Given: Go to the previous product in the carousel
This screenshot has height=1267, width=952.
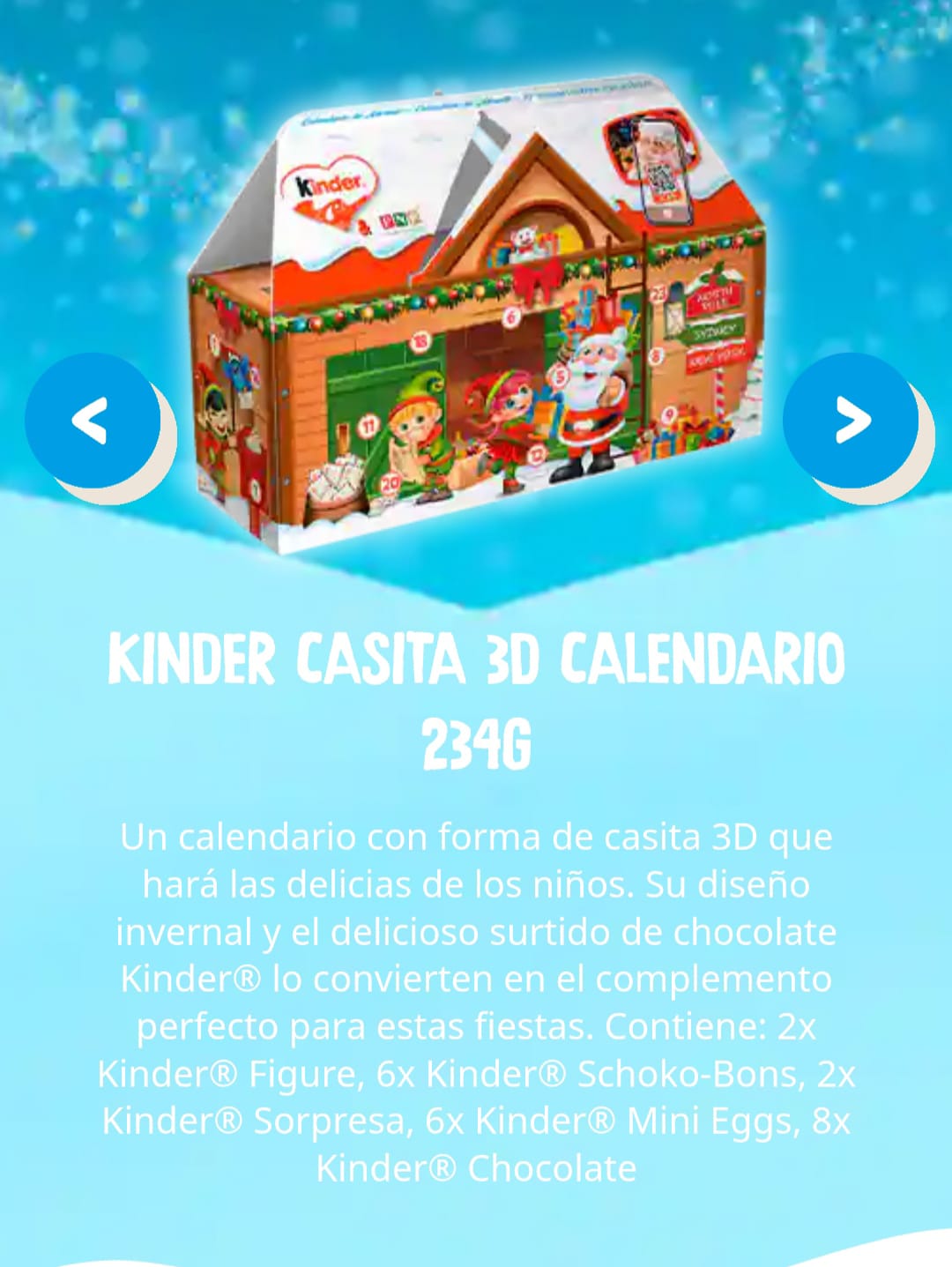Looking at the screenshot, I should pos(92,421).
